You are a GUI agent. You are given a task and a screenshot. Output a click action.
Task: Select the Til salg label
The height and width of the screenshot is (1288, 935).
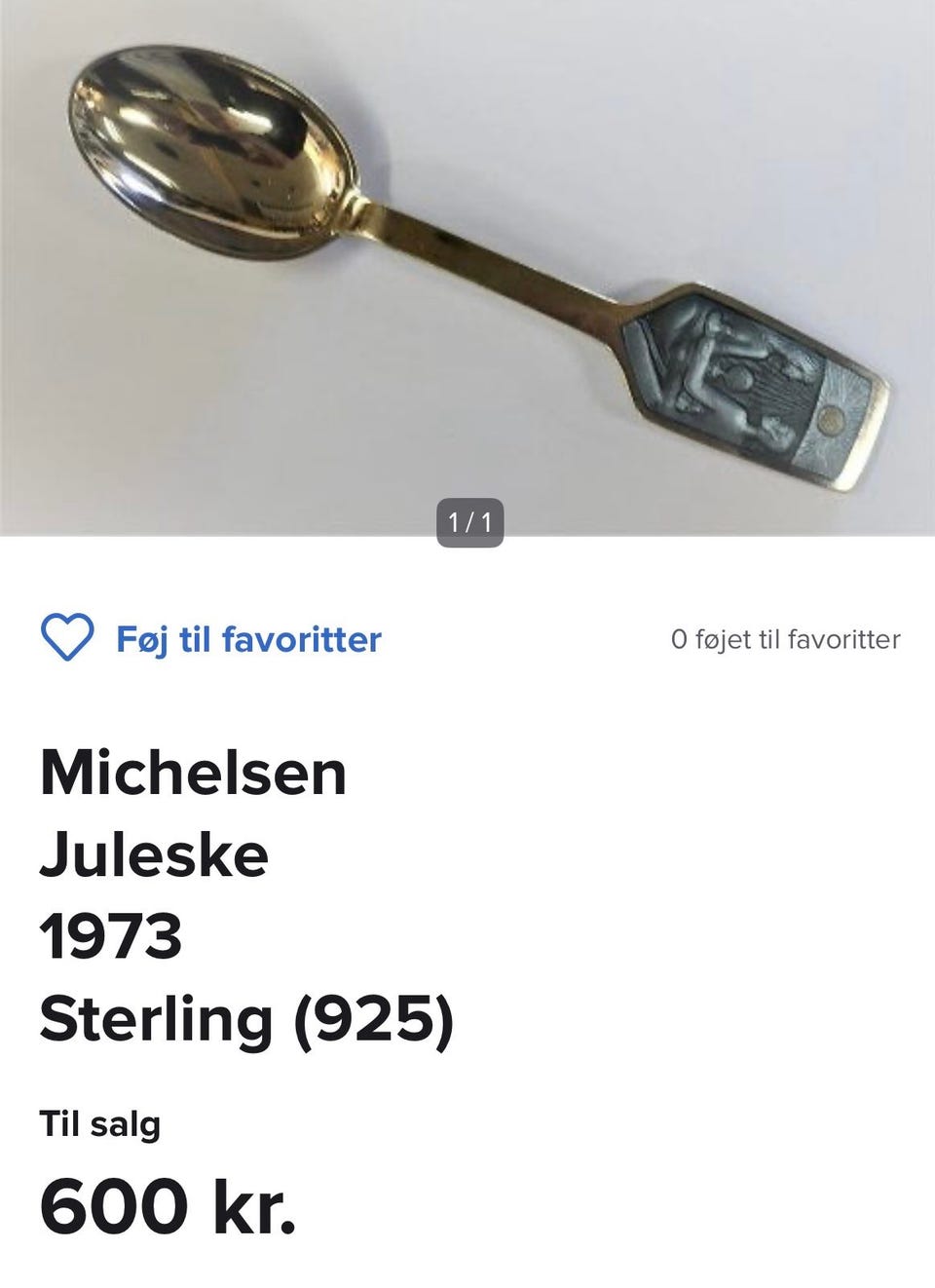100,1123
